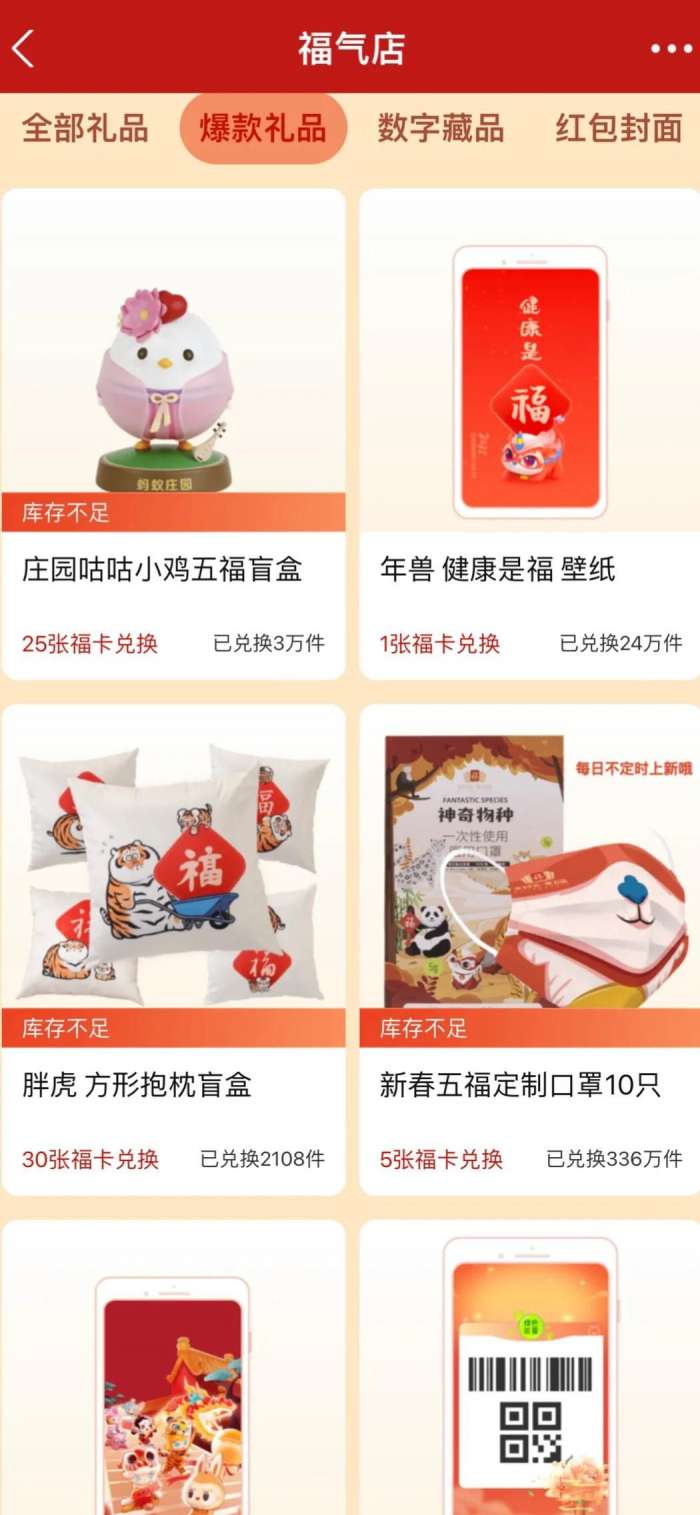Go back from 福气店
Screen dimensions: 700x1515
[x=24, y=48]
